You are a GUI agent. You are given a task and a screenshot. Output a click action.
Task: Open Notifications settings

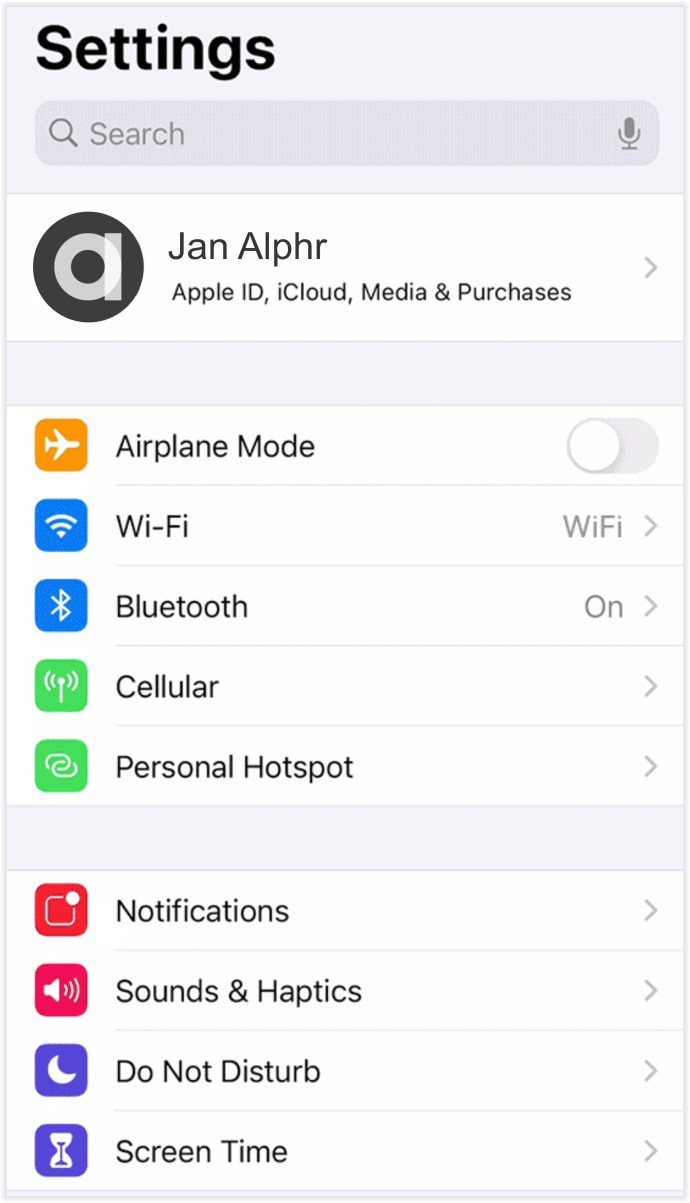pyautogui.click(x=345, y=910)
